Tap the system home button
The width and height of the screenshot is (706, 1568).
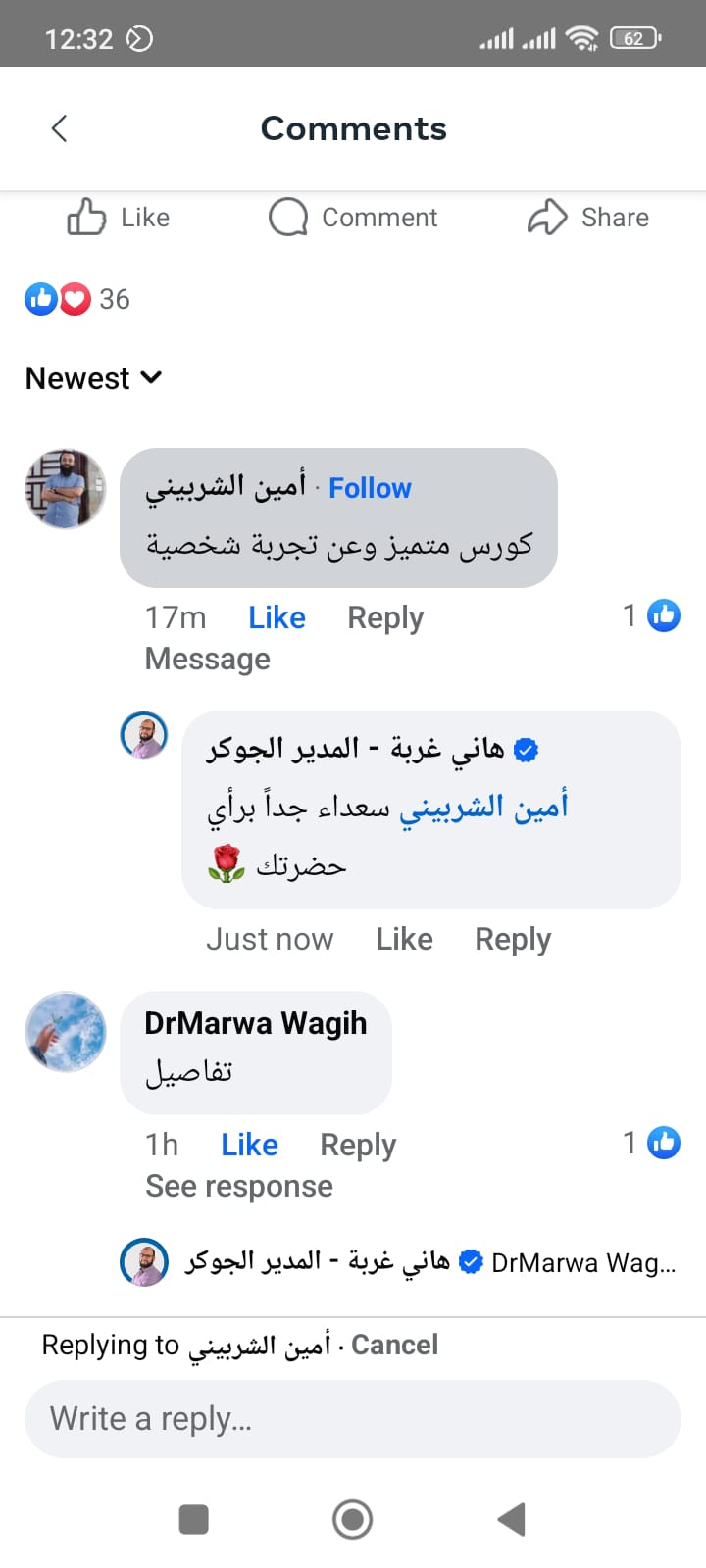point(353,1520)
